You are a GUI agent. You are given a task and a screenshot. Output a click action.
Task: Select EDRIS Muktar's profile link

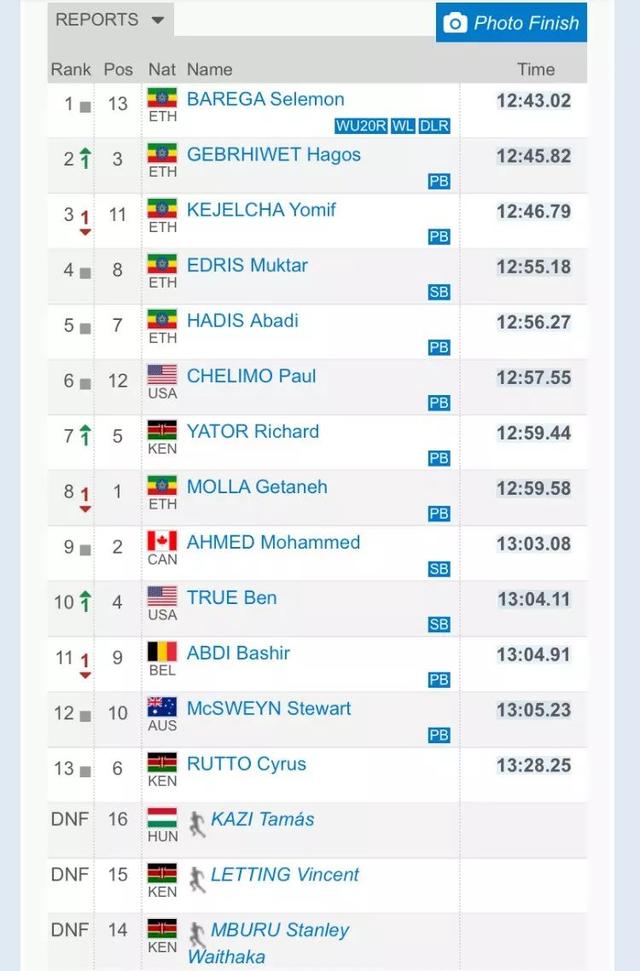pyautogui.click(x=247, y=266)
